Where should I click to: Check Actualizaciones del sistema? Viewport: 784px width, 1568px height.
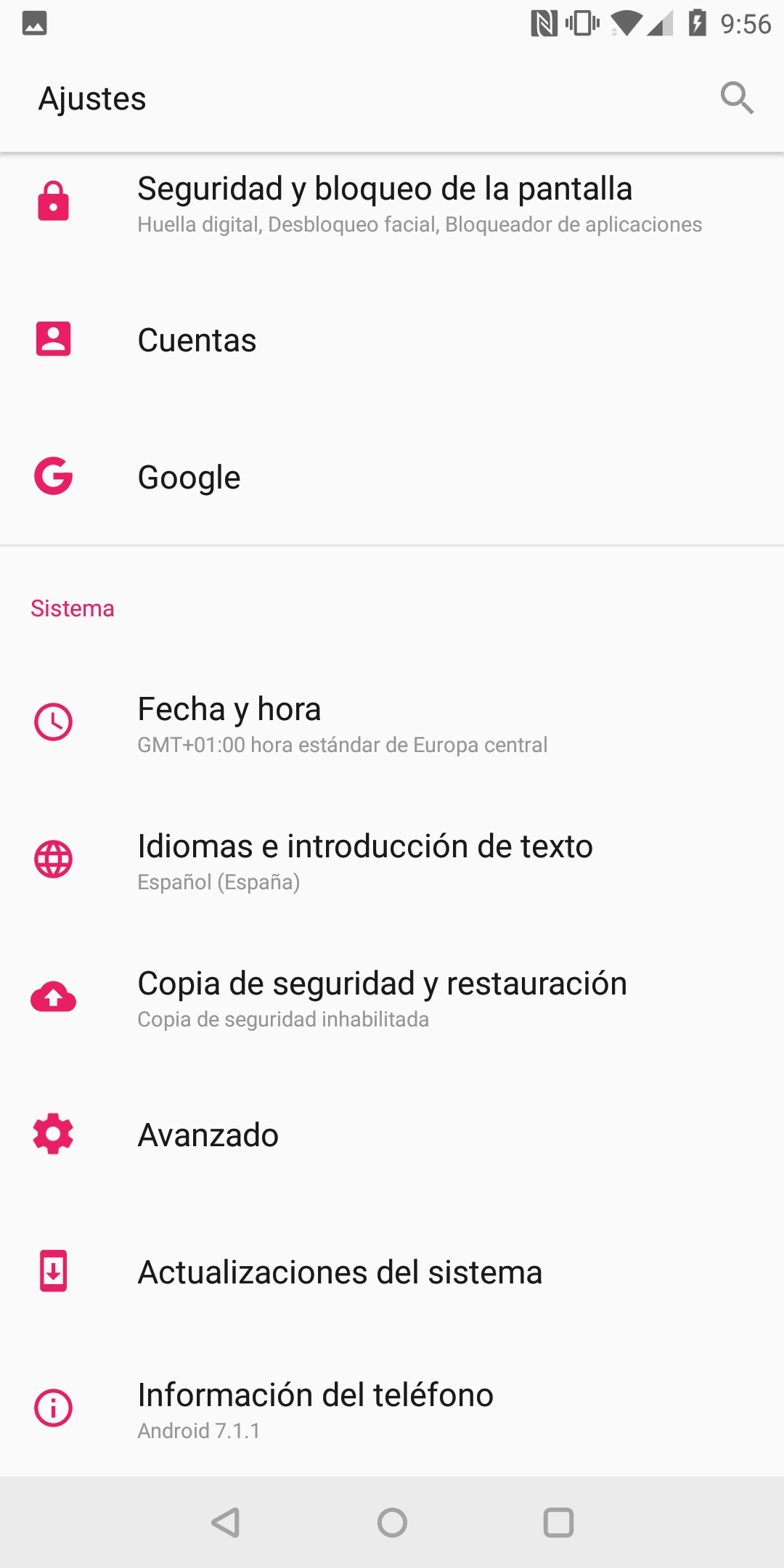[x=392, y=1271]
